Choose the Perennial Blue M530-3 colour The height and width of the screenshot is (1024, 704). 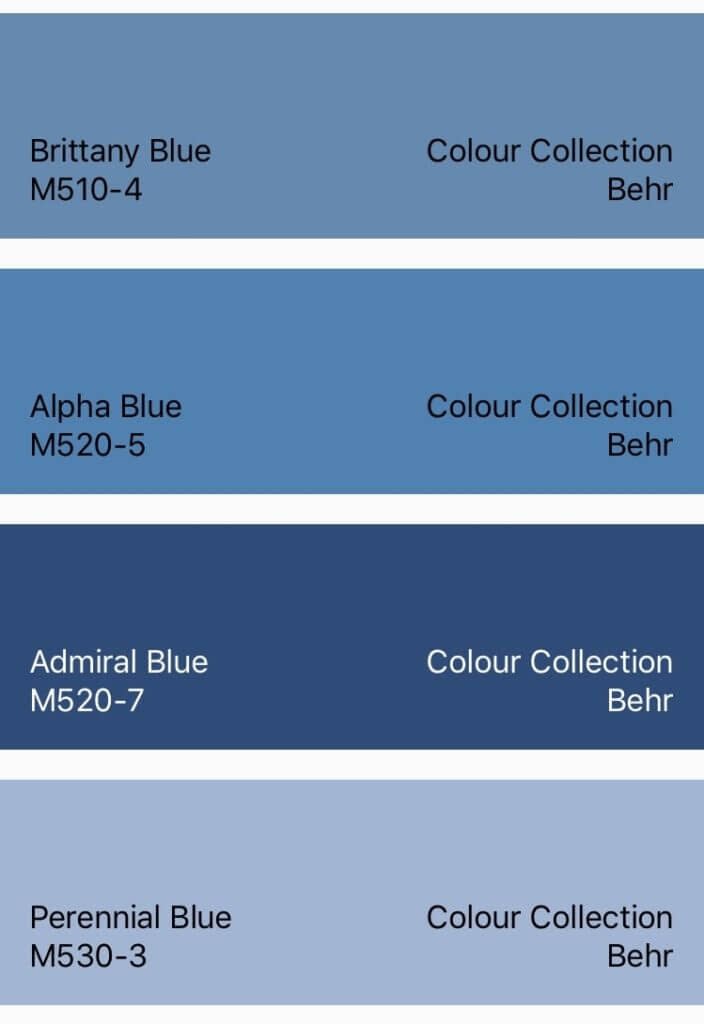point(352,891)
